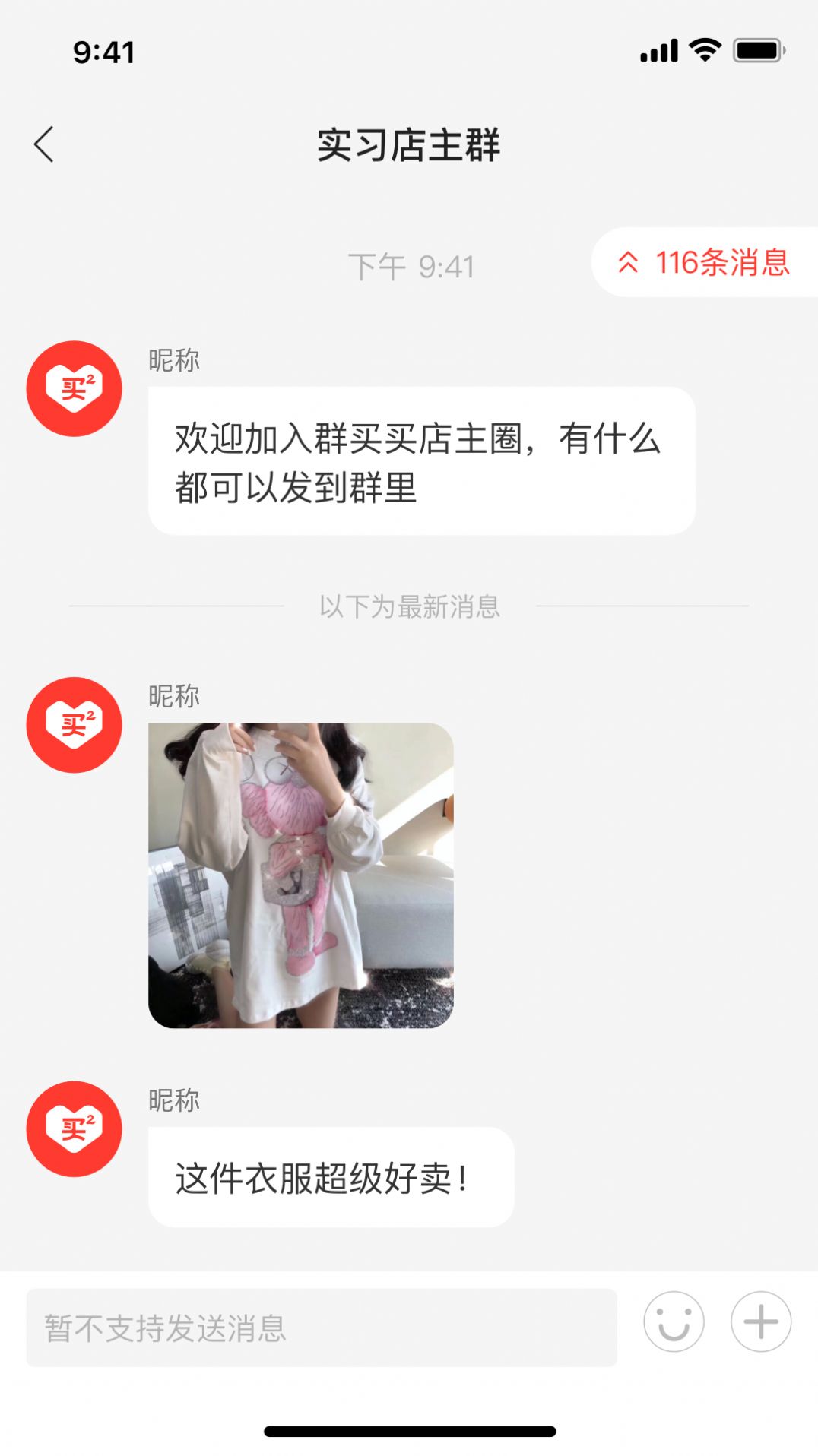Tap the group title 实习店主群
The image size is (818, 1456).
(409, 144)
